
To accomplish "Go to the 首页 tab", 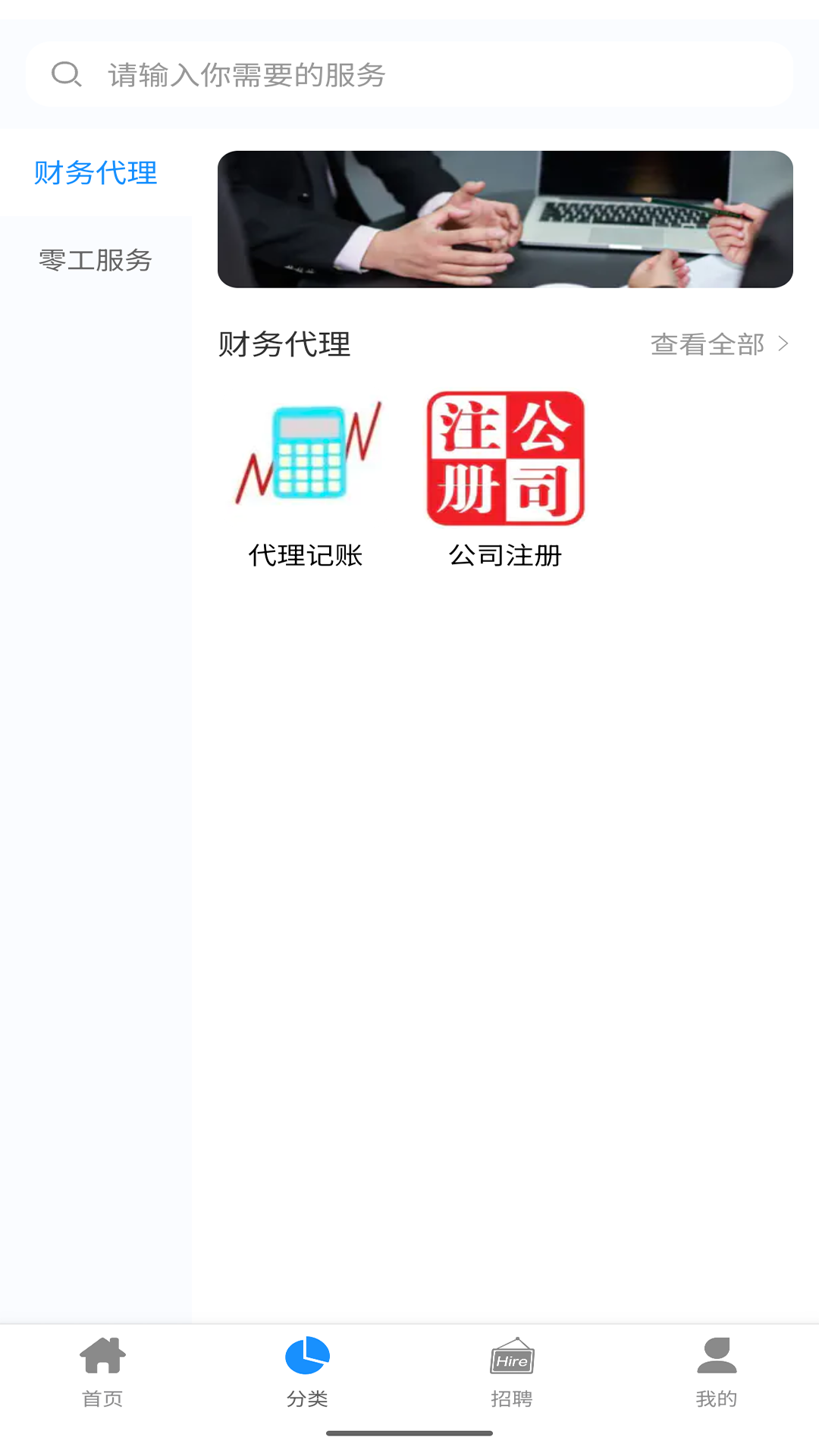I will 102,1371.
